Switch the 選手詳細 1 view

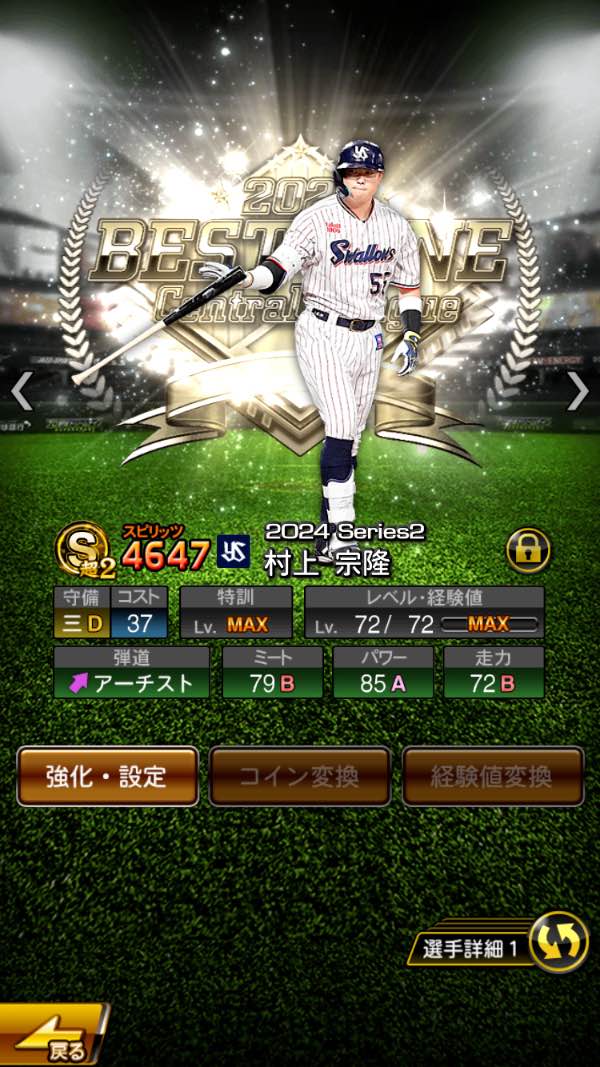556,943
